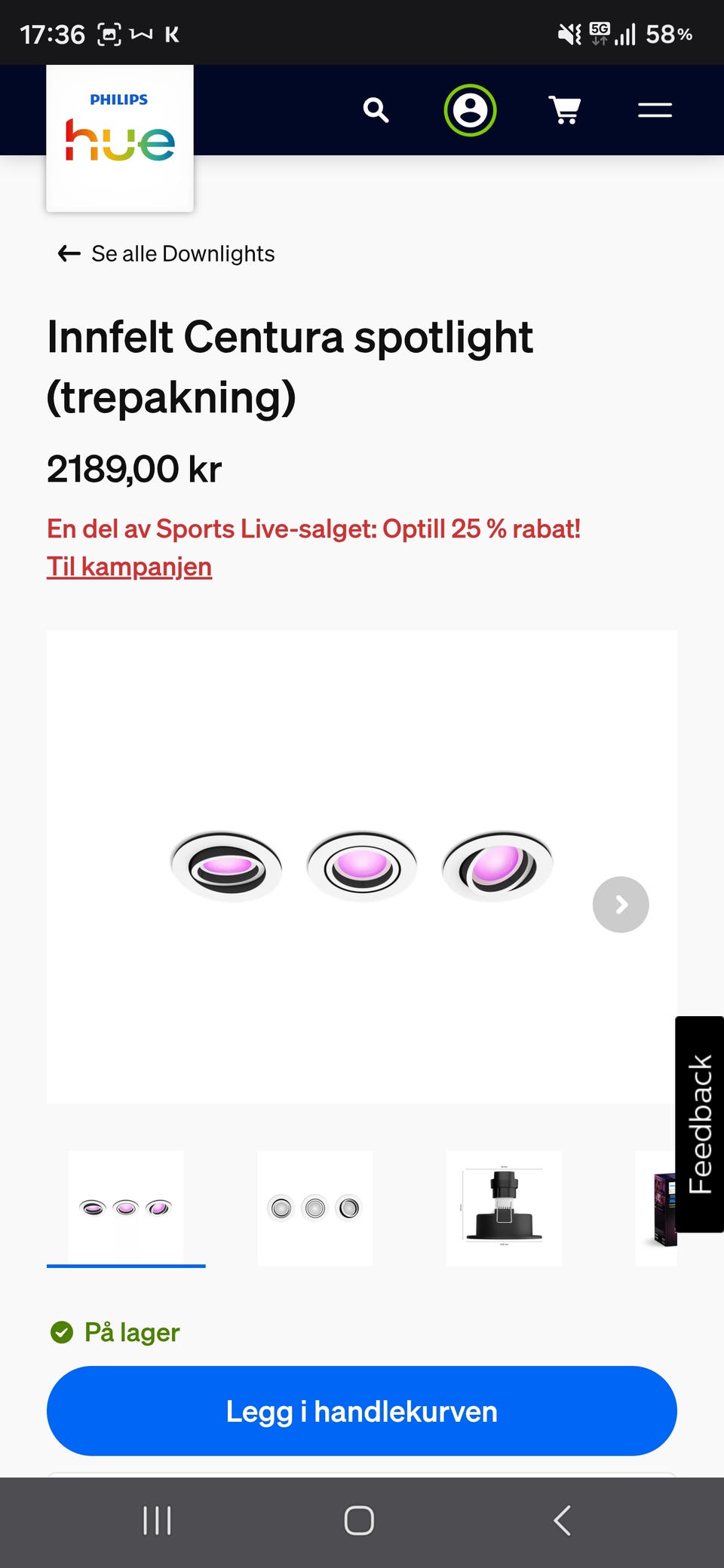Open recent apps from navigation bar
The height and width of the screenshot is (1568, 724).
point(158,1521)
